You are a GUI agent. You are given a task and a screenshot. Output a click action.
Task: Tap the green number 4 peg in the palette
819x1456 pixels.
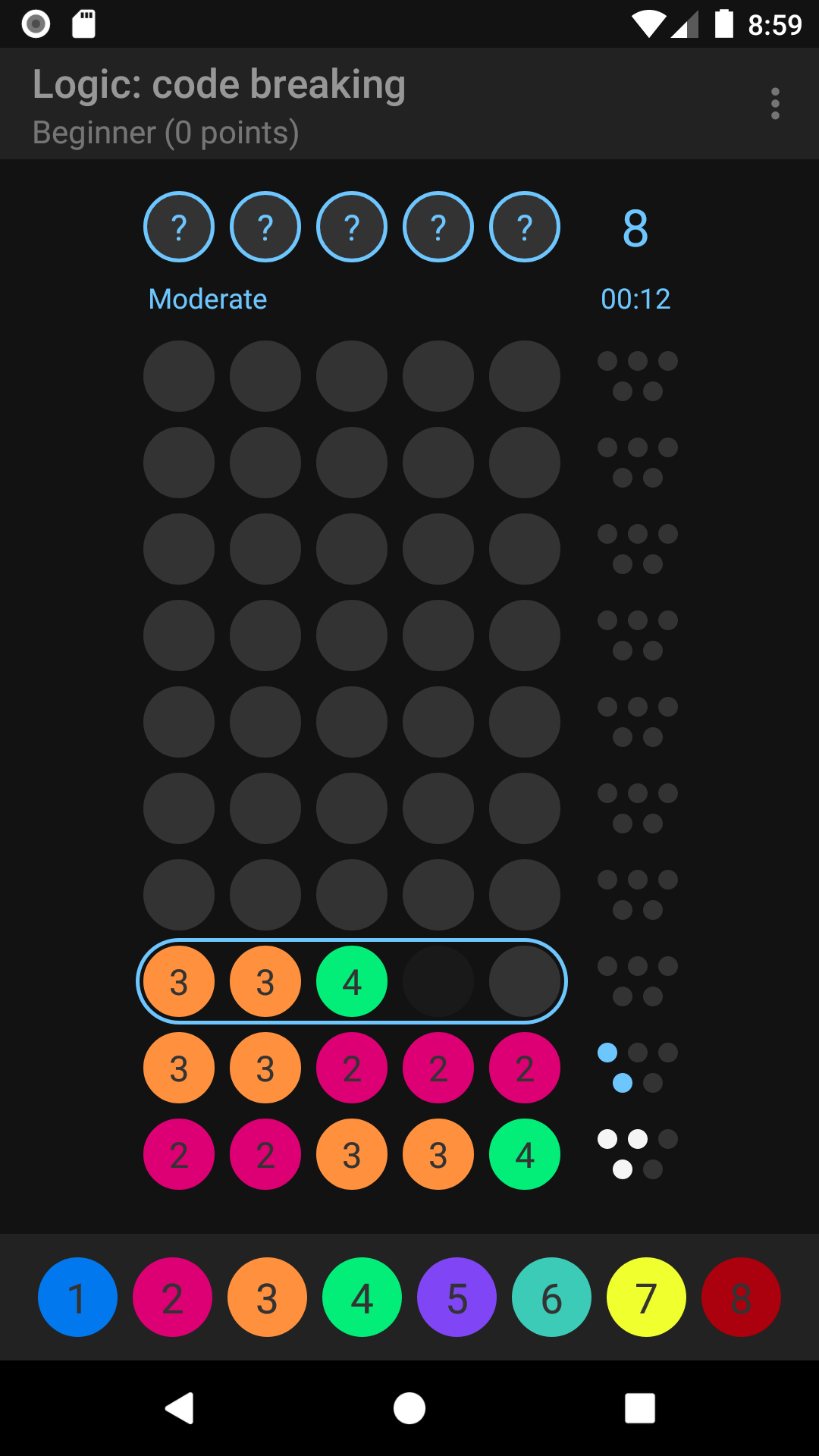362,1298
